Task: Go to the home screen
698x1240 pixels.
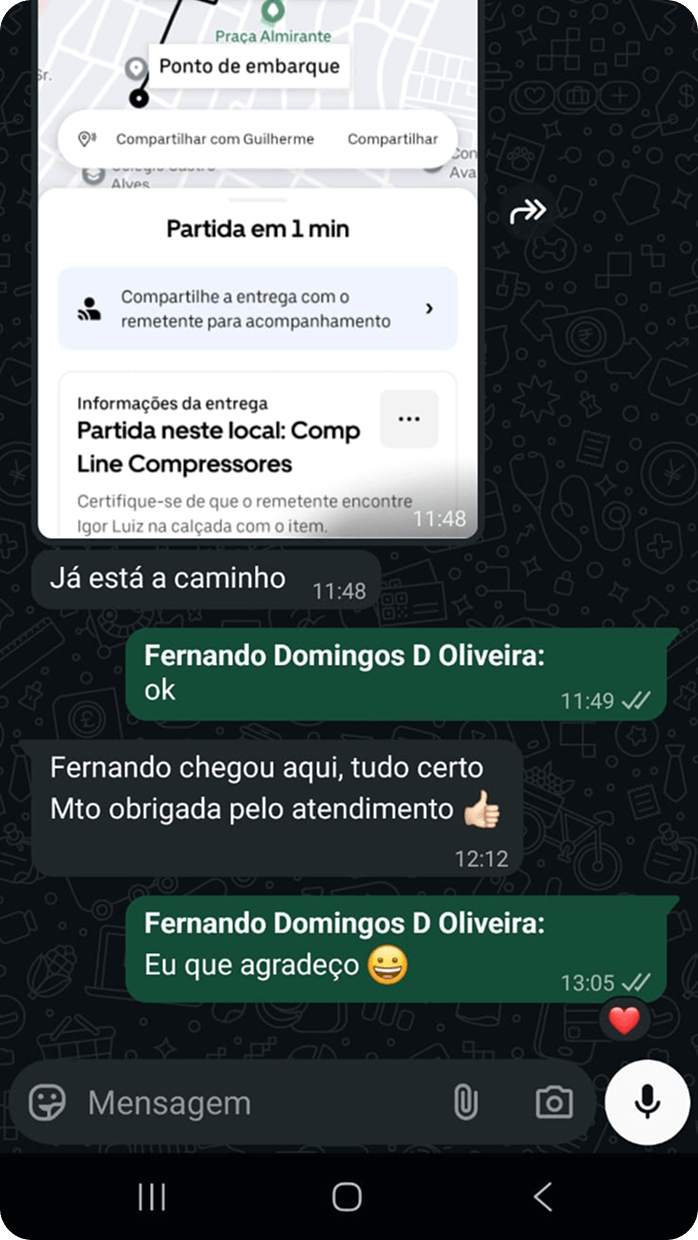Action: point(347,1196)
